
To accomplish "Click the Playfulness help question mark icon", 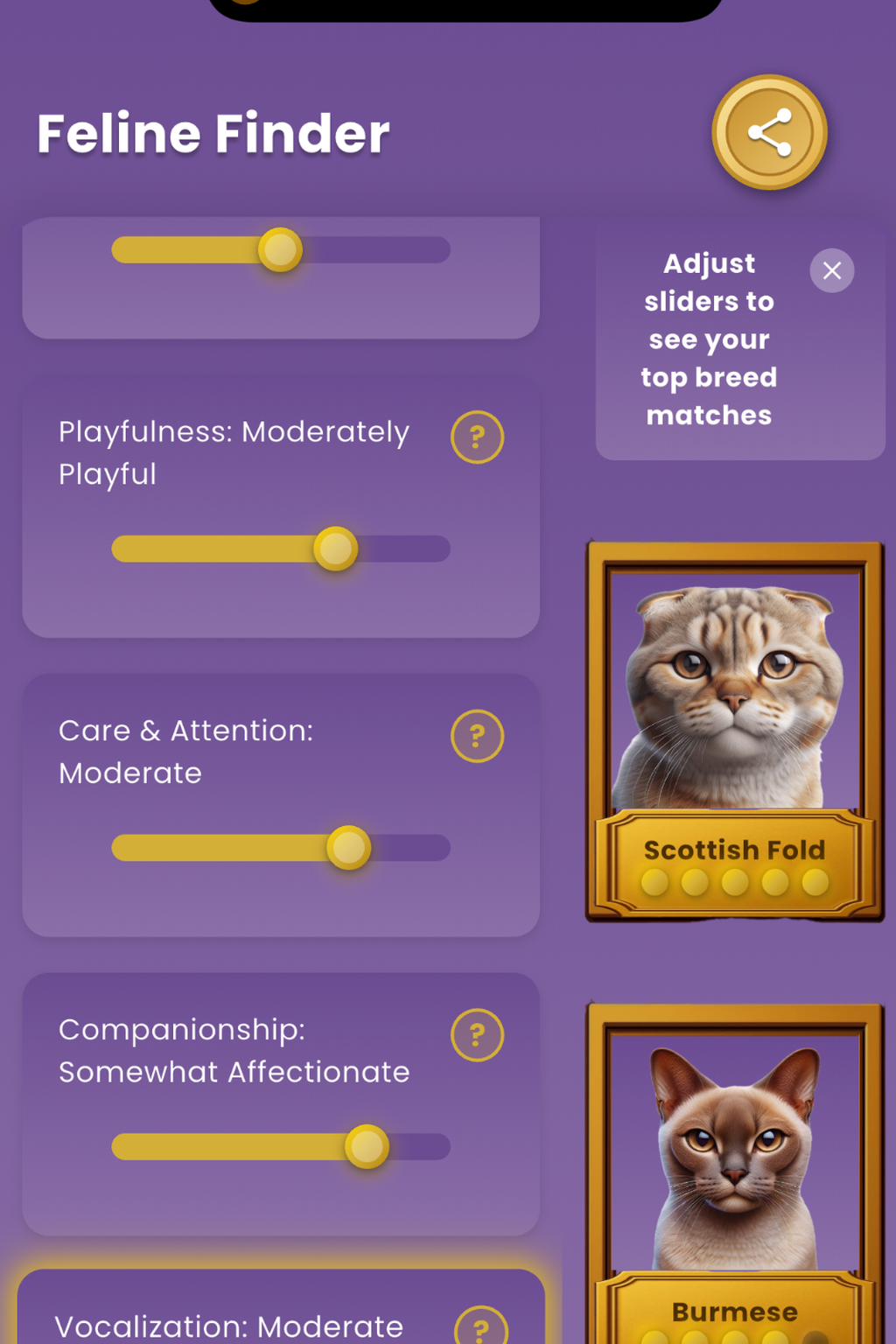I will click(x=477, y=436).
